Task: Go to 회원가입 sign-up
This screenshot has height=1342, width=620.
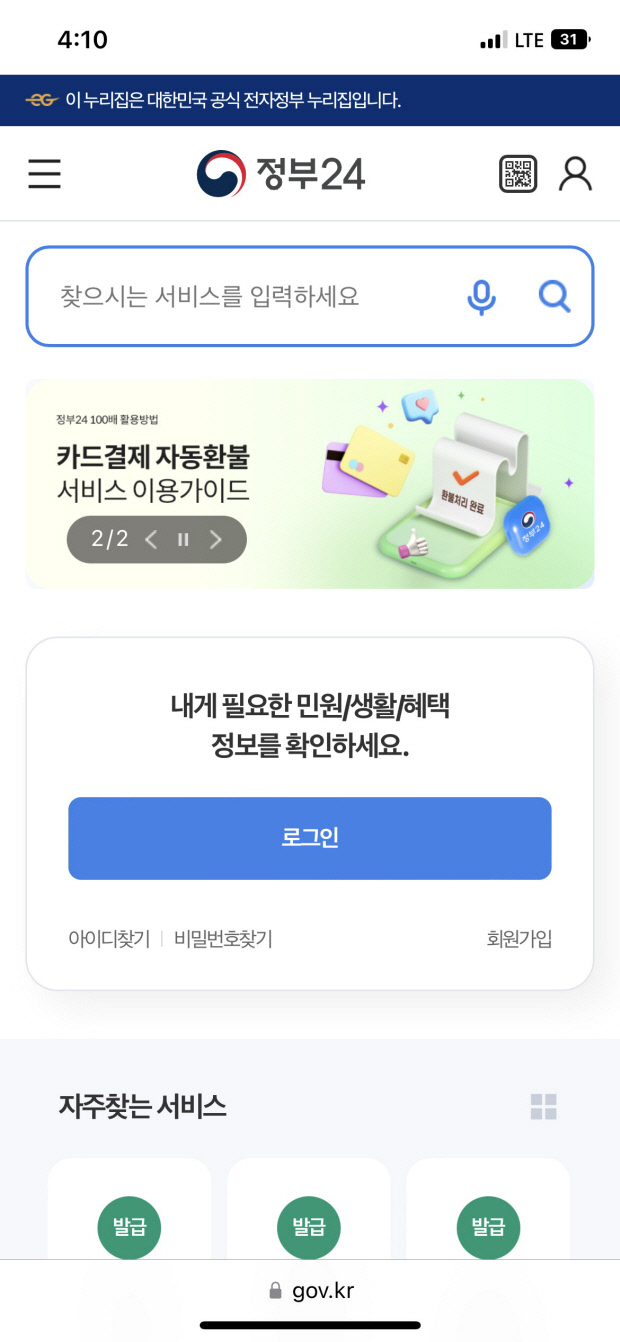Action: coord(519,939)
